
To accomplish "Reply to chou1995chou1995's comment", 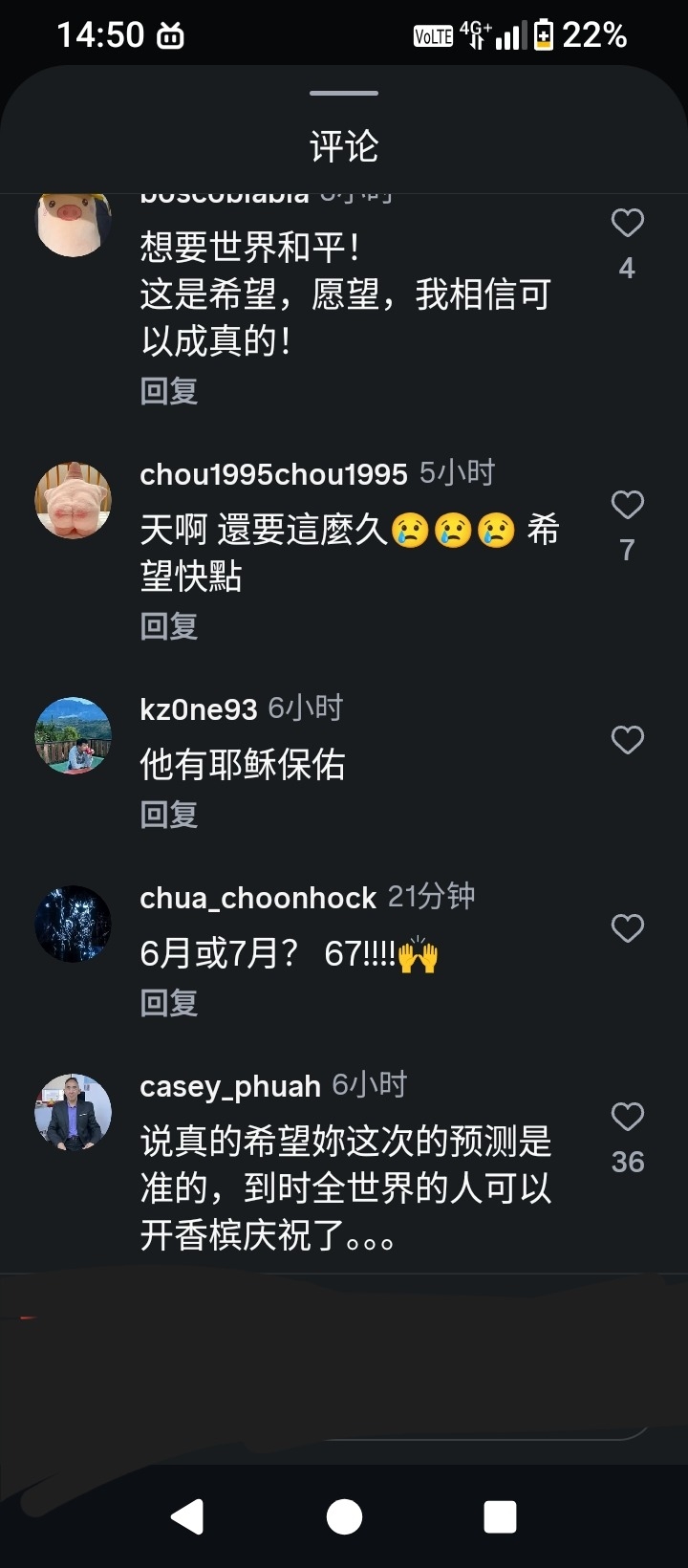I will tap(169, 626).
